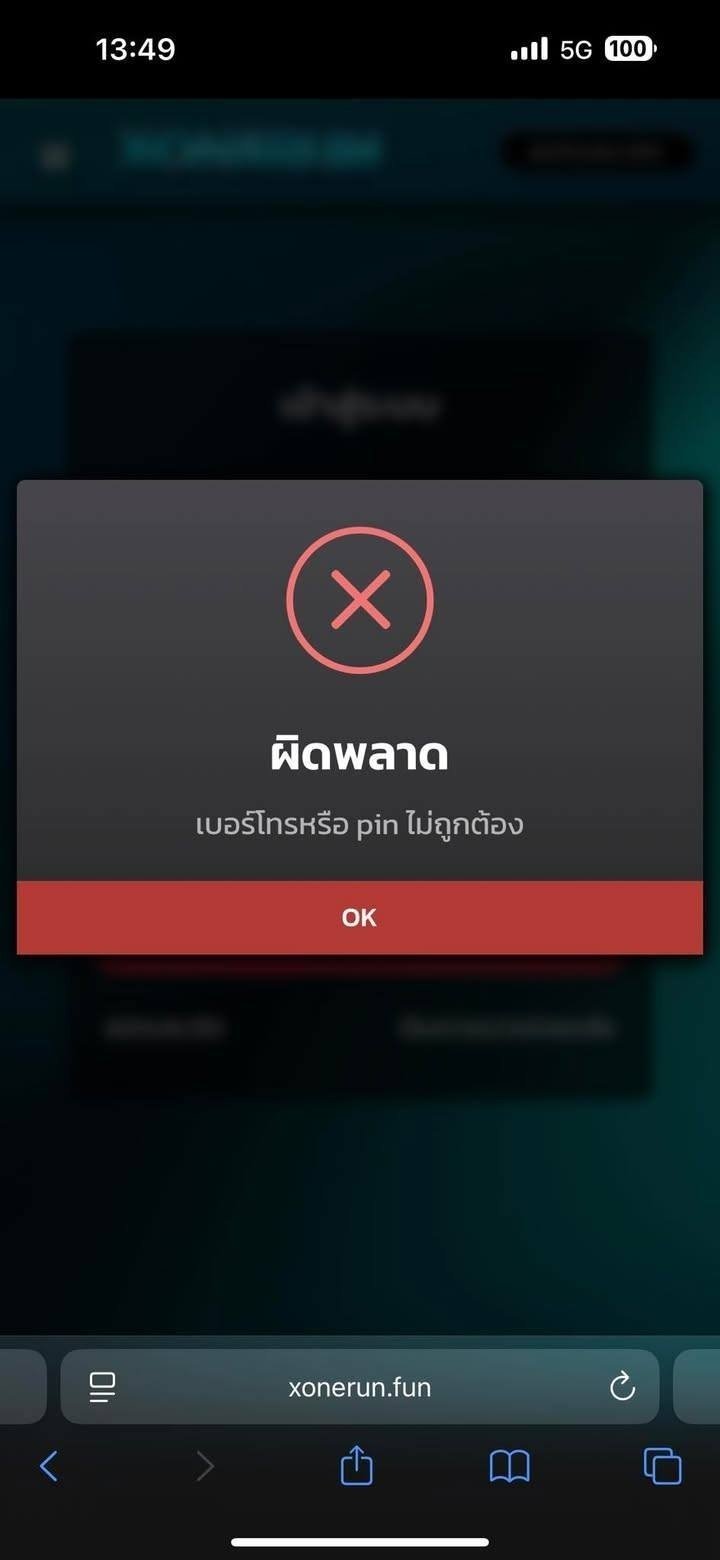The image size is (720, 1560).
Task: Reload the page in Safari
Action: point(622,1387)
